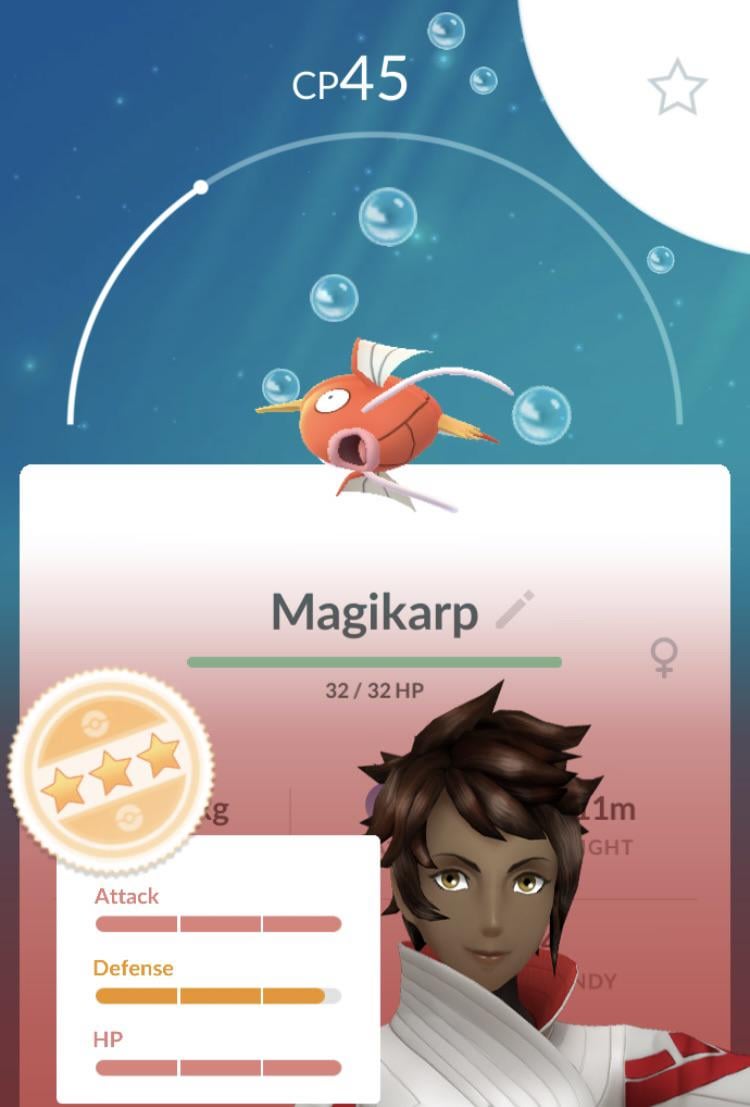The image size is (750, 1107).
Task: Edit Magikarp's nickname with the pencil icon
Action: point(515,609)
